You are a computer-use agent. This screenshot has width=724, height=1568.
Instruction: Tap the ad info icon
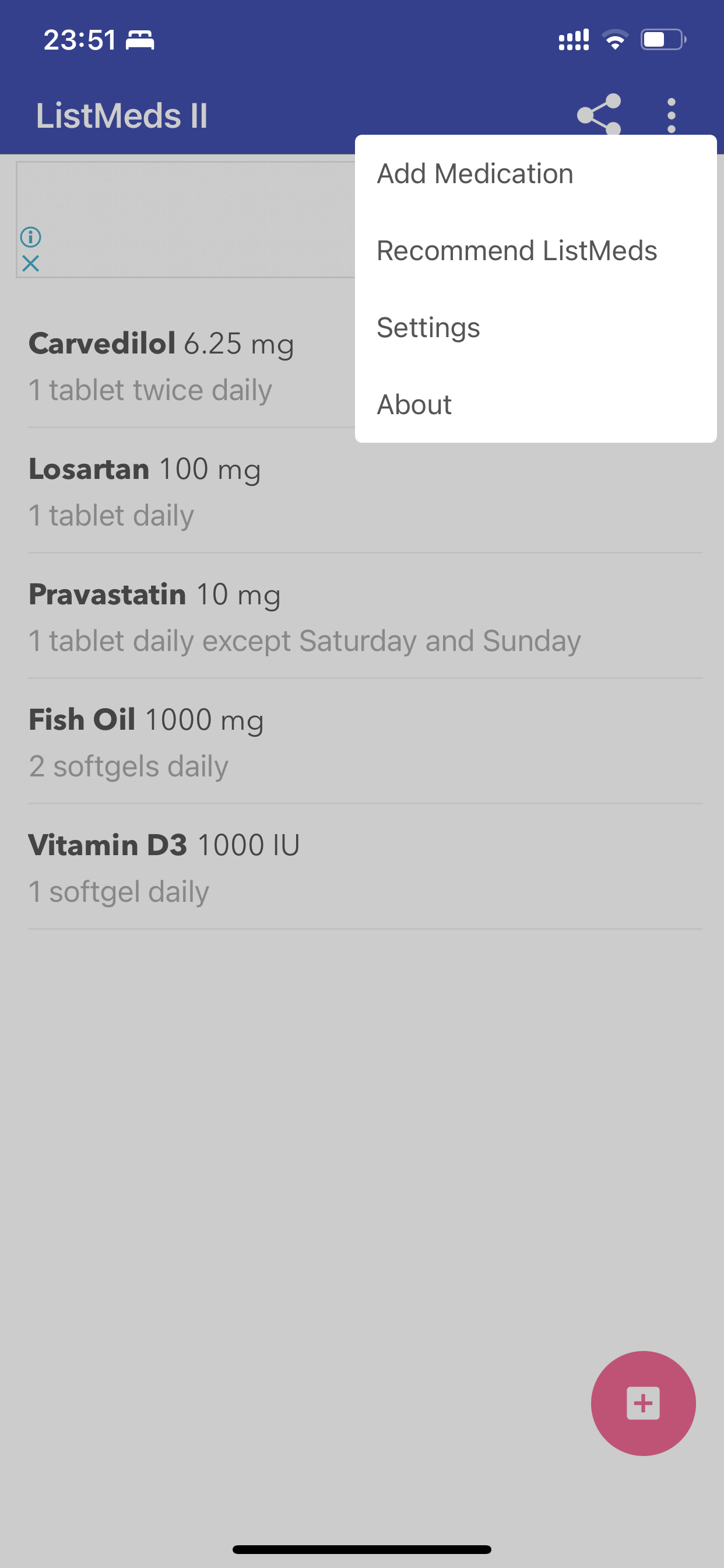[30, 237]
